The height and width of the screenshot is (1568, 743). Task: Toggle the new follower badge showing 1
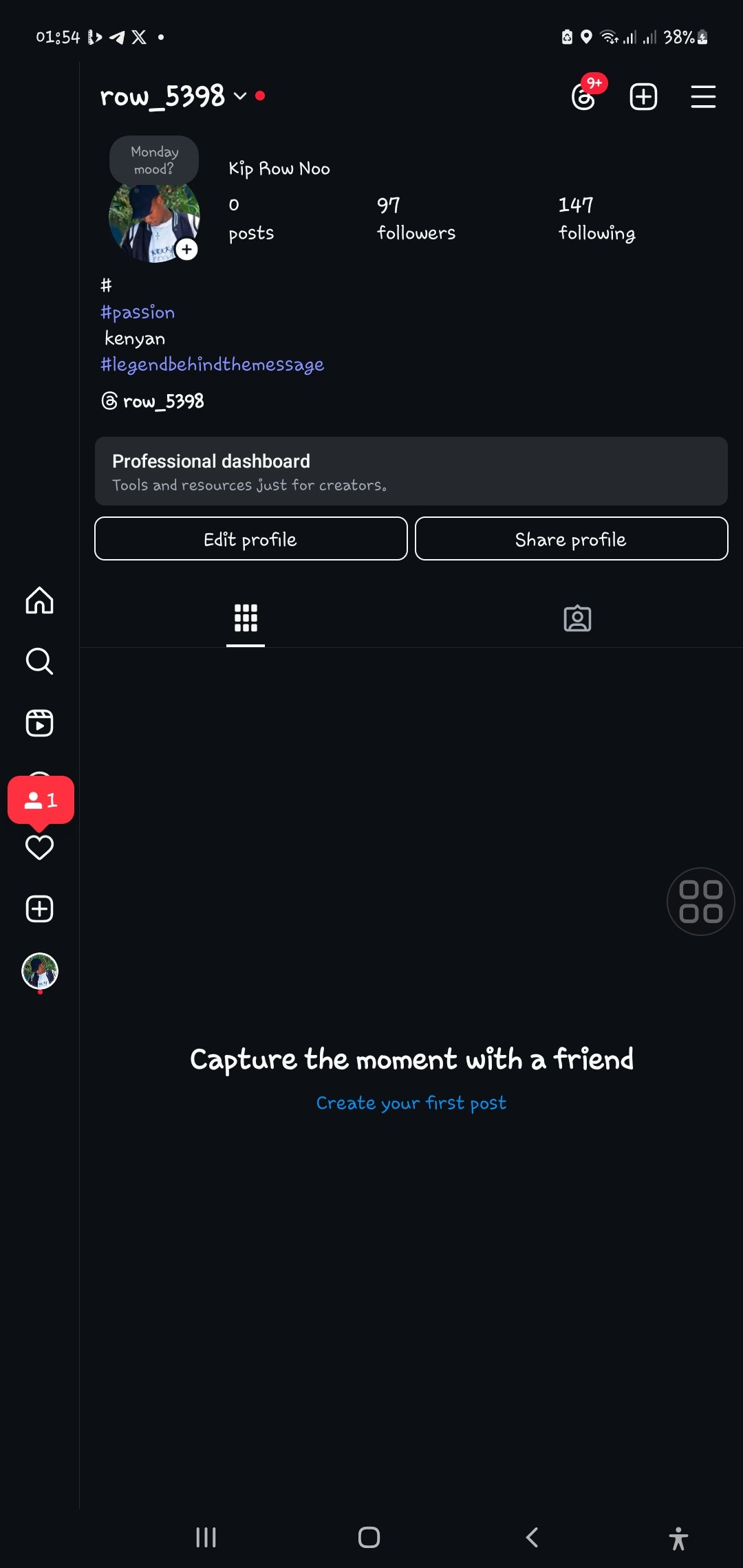(40, 800)
